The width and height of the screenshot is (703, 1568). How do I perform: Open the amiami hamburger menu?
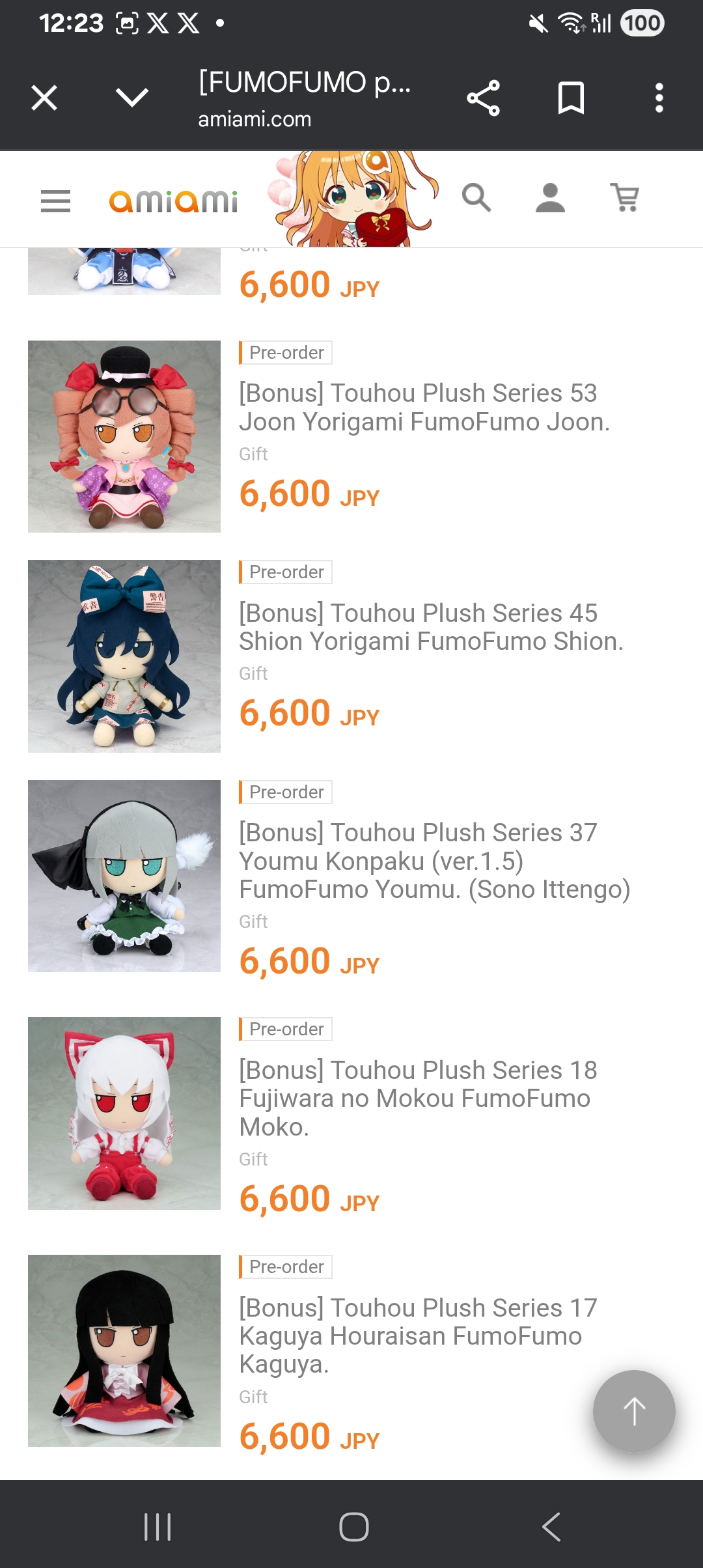(x=55, y=201)
